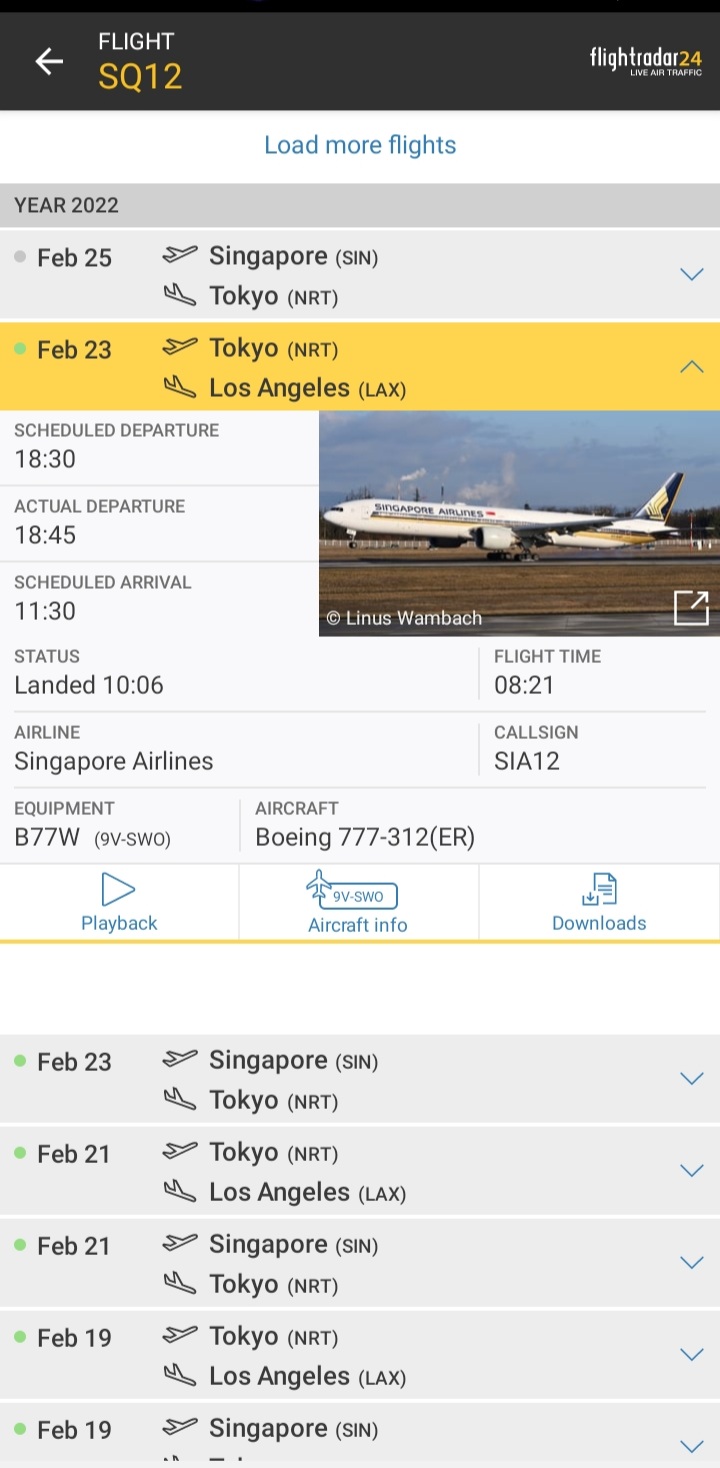This screenshot has width=720, height=1468.
Task: Open Downloads for this flight
Action: click(x=599, y=903)
